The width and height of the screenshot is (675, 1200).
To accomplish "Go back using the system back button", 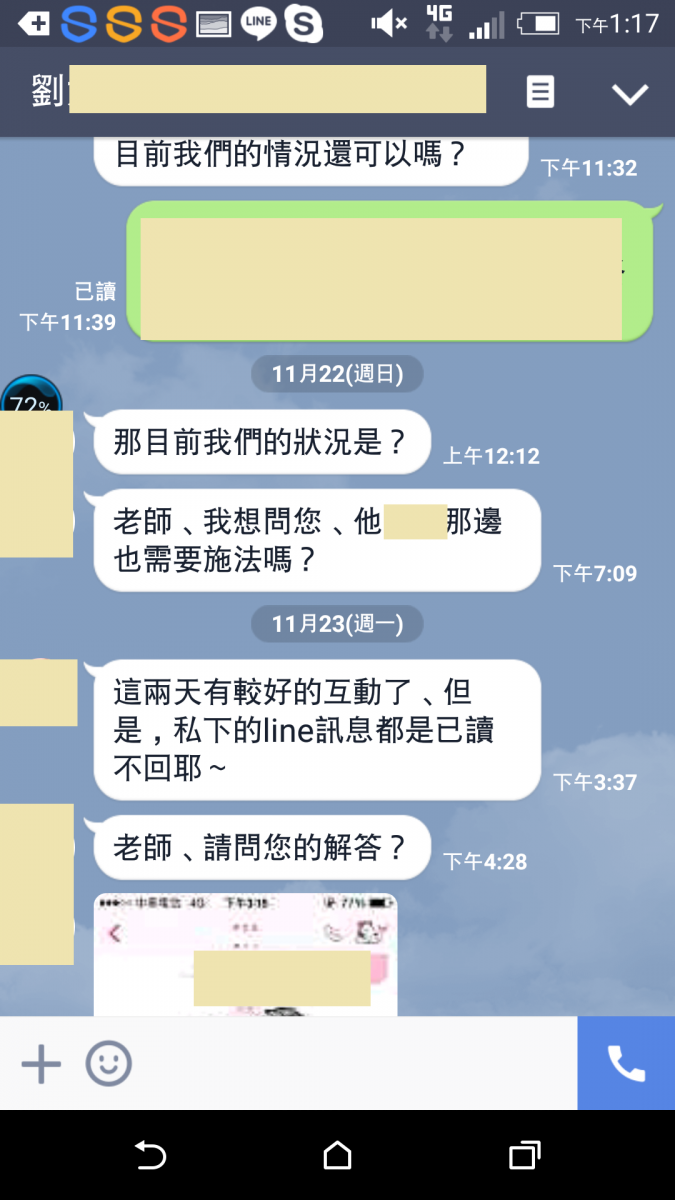I will click(150, 1156).
